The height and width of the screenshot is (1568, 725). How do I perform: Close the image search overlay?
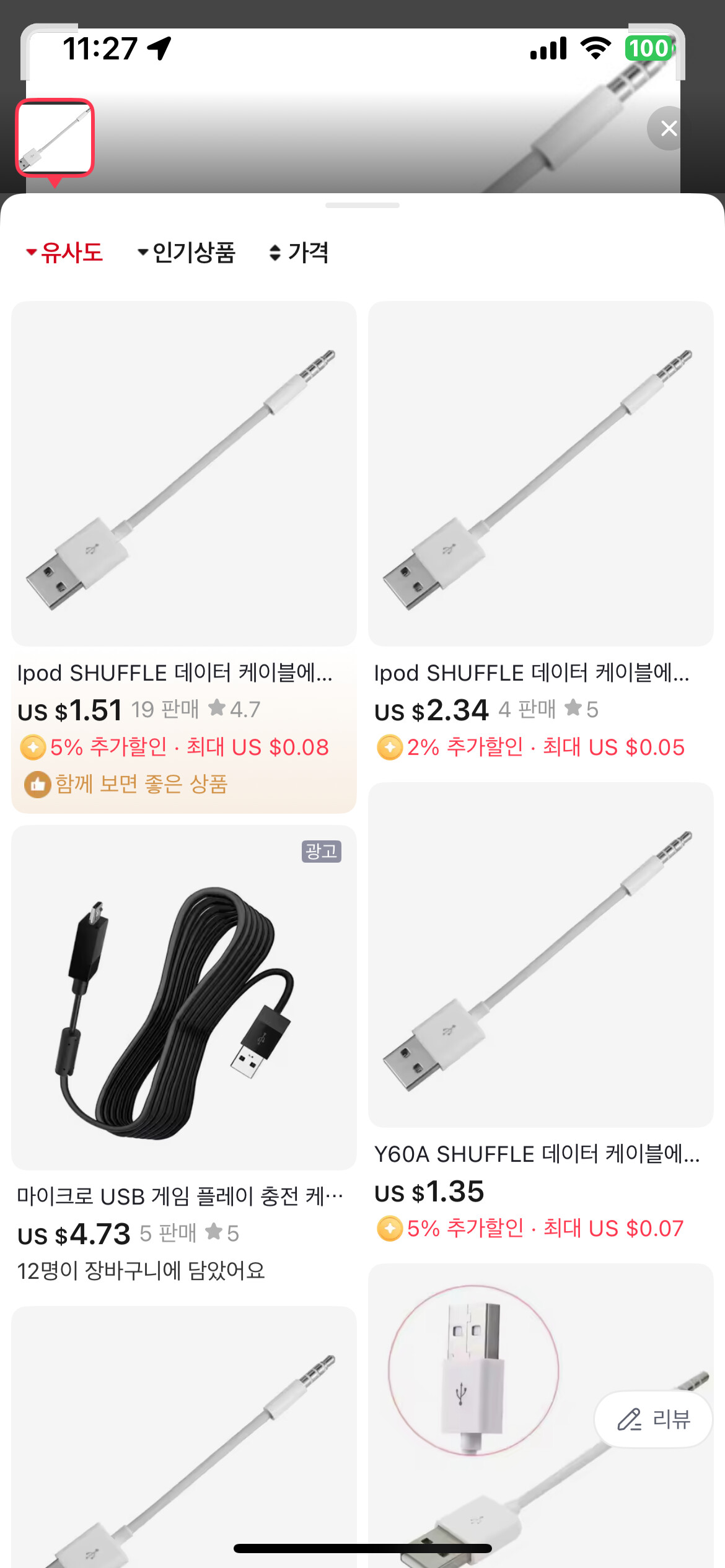(x=668, y=128)
